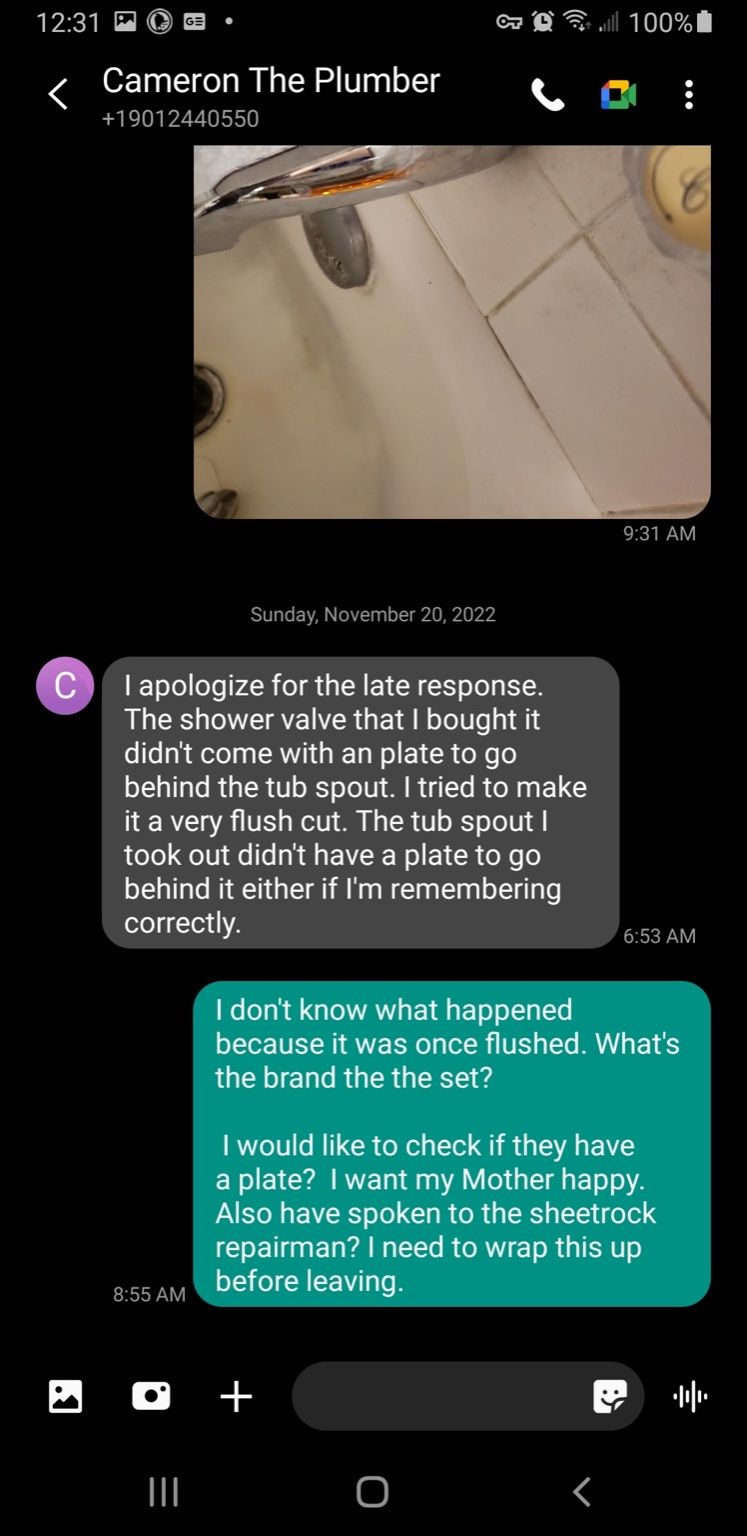The image size is (747, 1536).
Task: Open the sticker and emoji picker
Action: [609, 1396]
